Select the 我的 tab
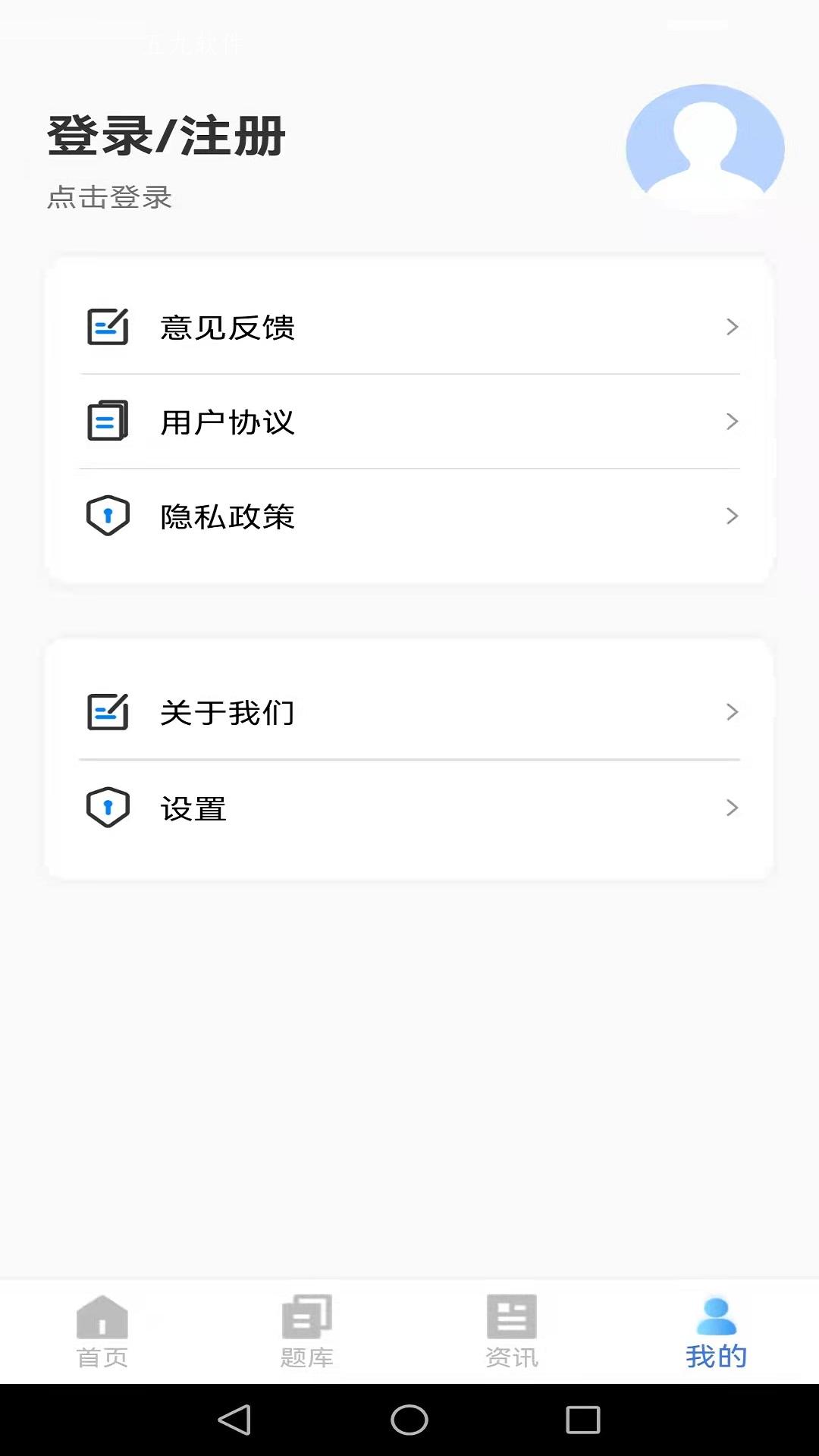Viewport: 819px width, 1456px height. pyautogui.click(x=717, y=1332)
